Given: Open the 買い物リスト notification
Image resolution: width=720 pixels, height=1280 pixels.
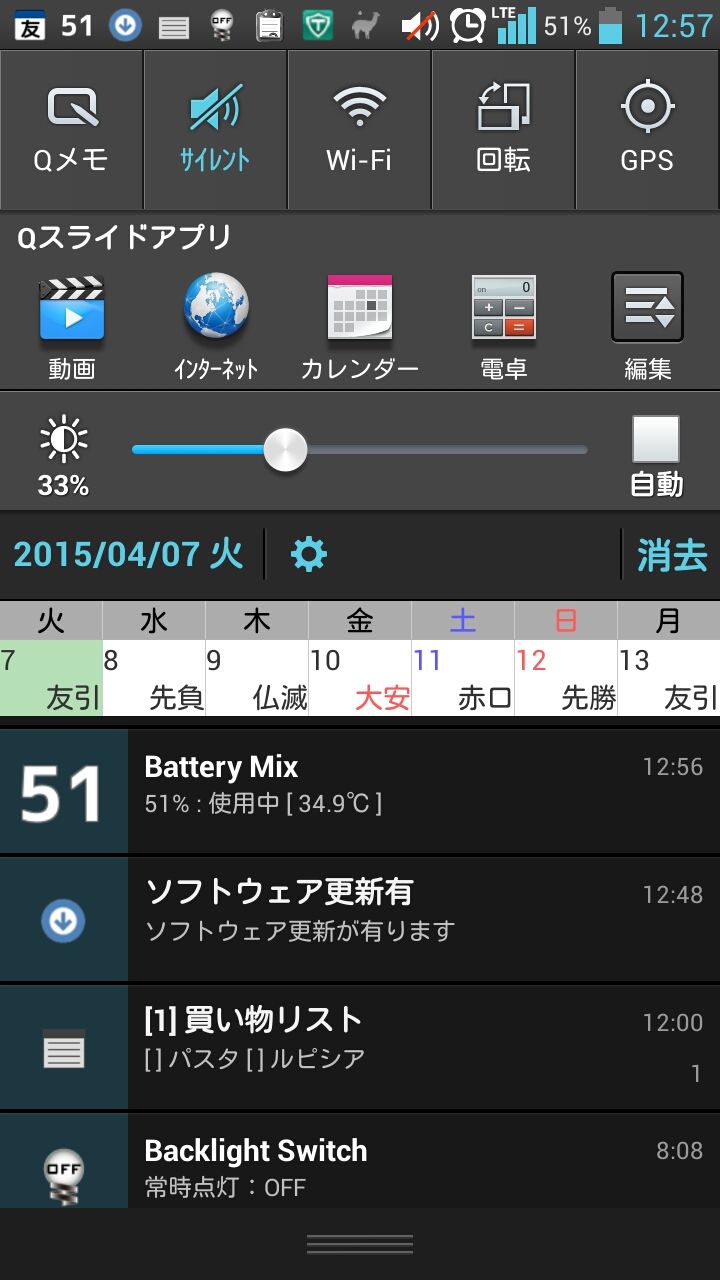Looking at the screenshot, I should click(x=360, y=1047).
